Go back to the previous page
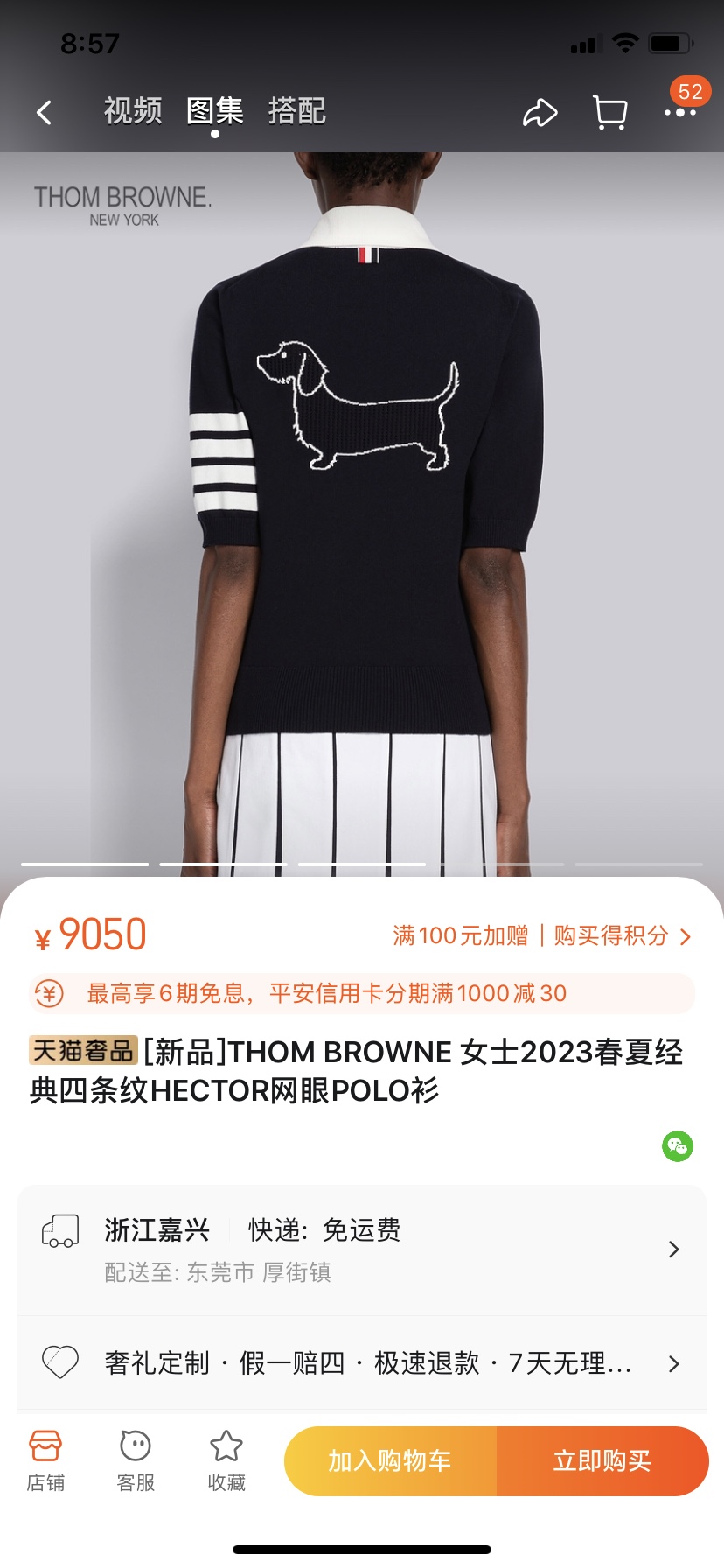724x1568 pixels. click(44, 112)
